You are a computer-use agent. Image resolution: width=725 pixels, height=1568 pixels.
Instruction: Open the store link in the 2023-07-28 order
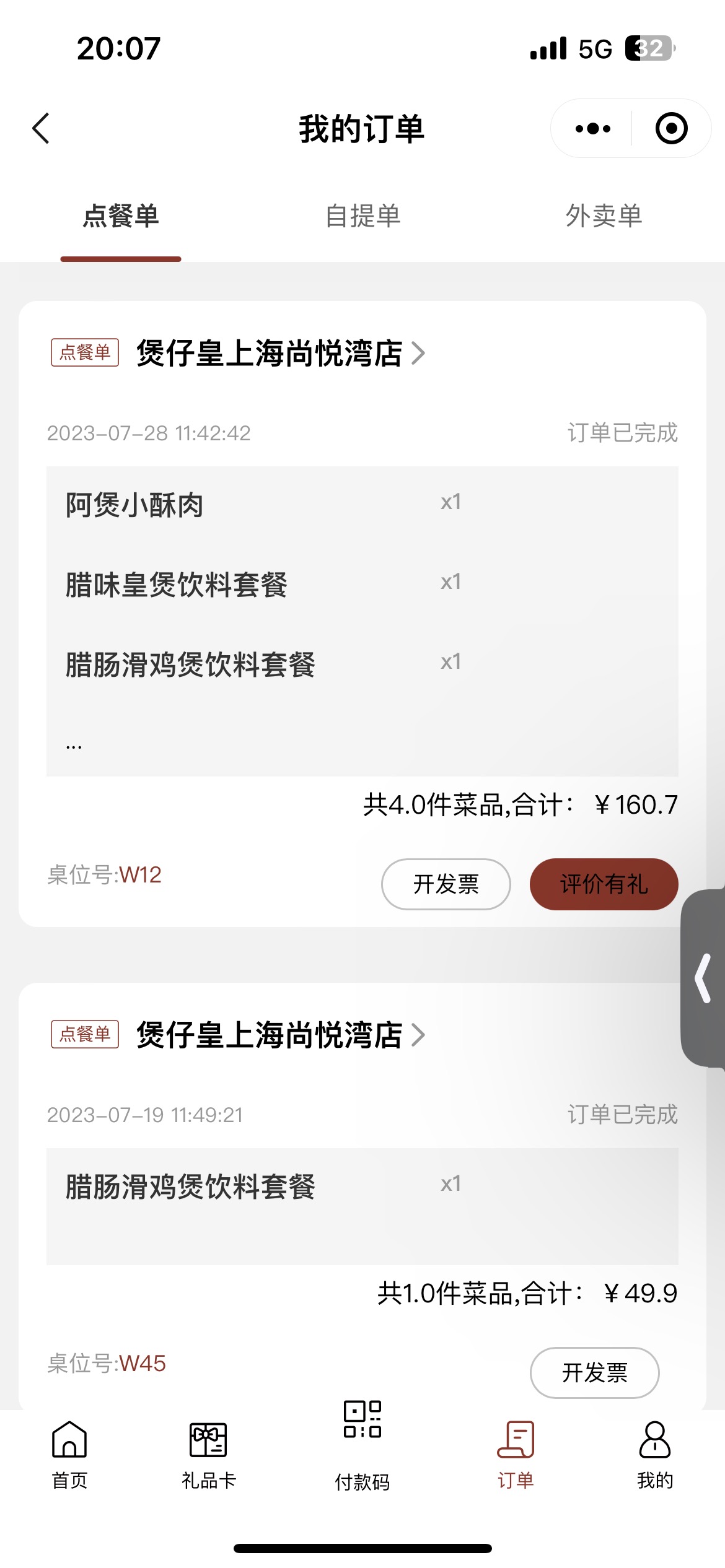(281, 354)
